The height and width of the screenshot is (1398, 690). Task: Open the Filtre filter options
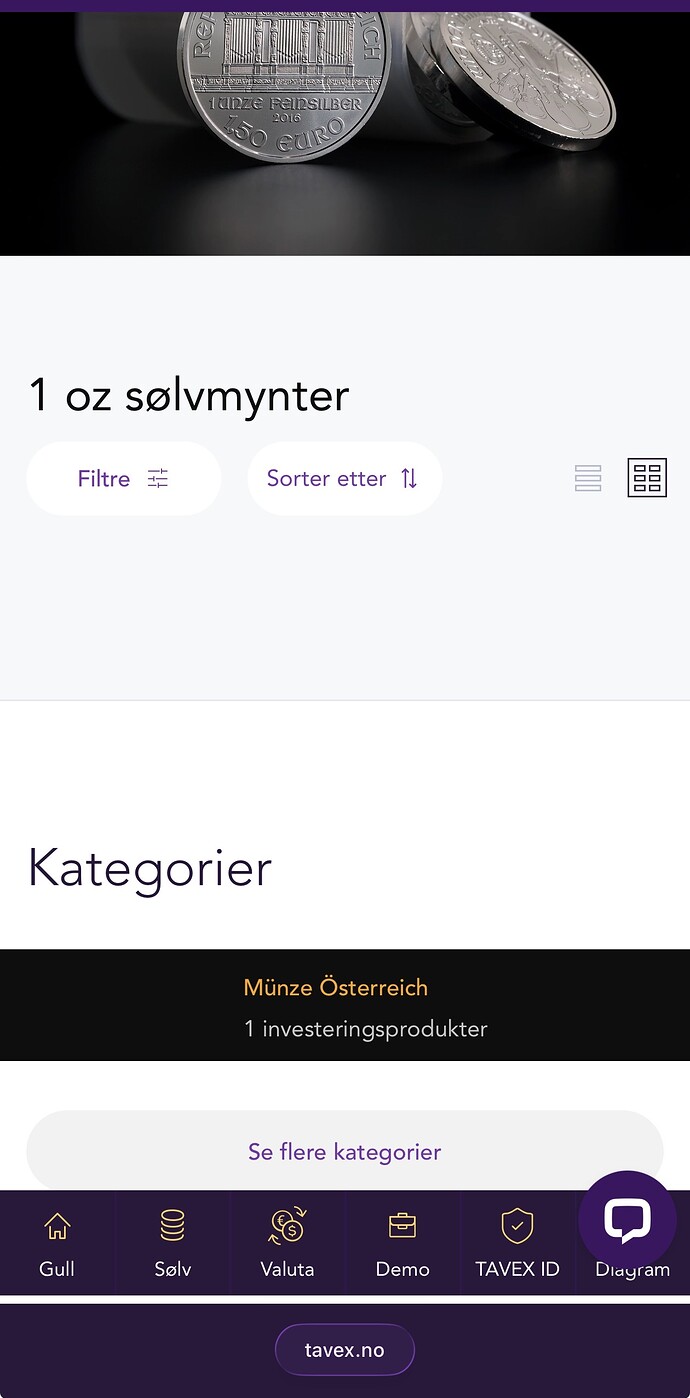(x=123, y=479)
